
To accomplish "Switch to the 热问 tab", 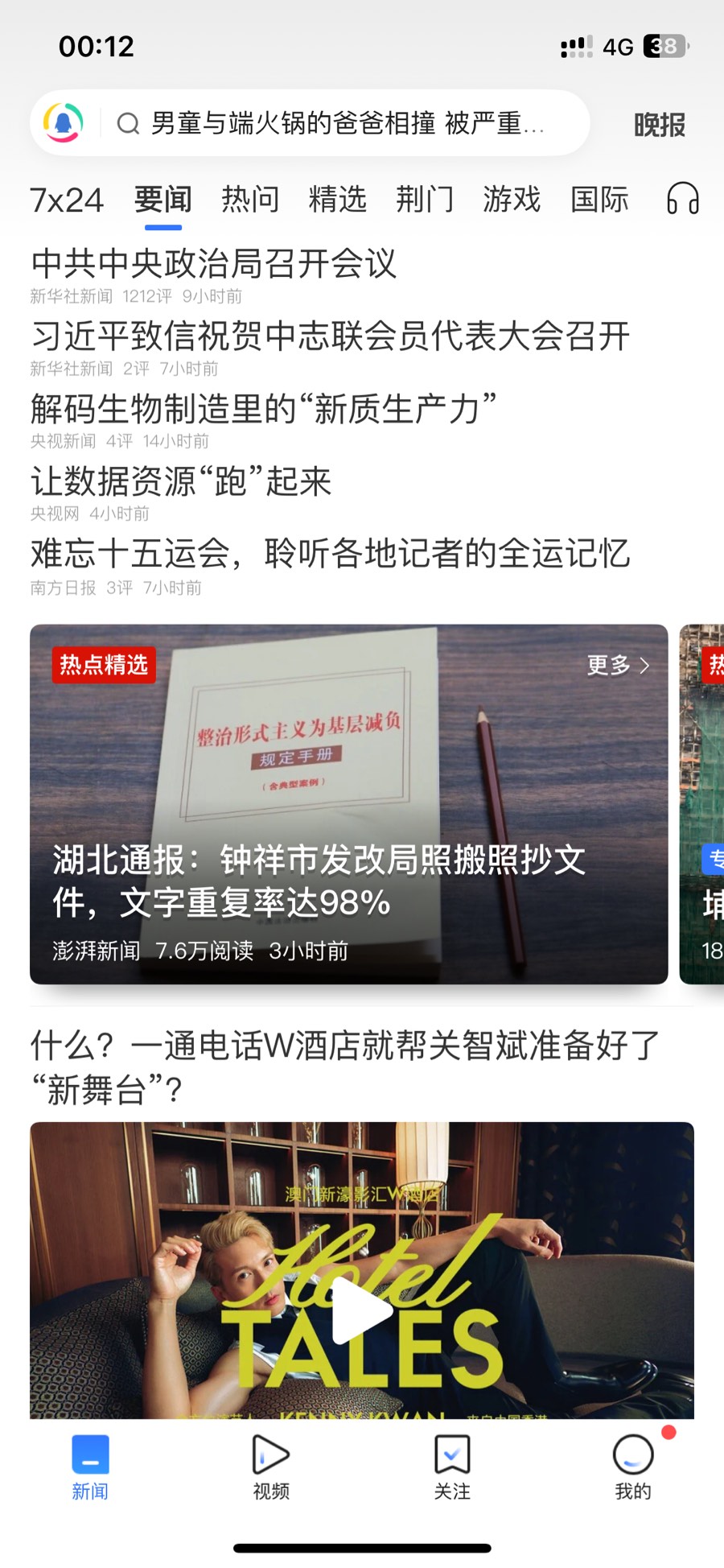I will [250, 200].
